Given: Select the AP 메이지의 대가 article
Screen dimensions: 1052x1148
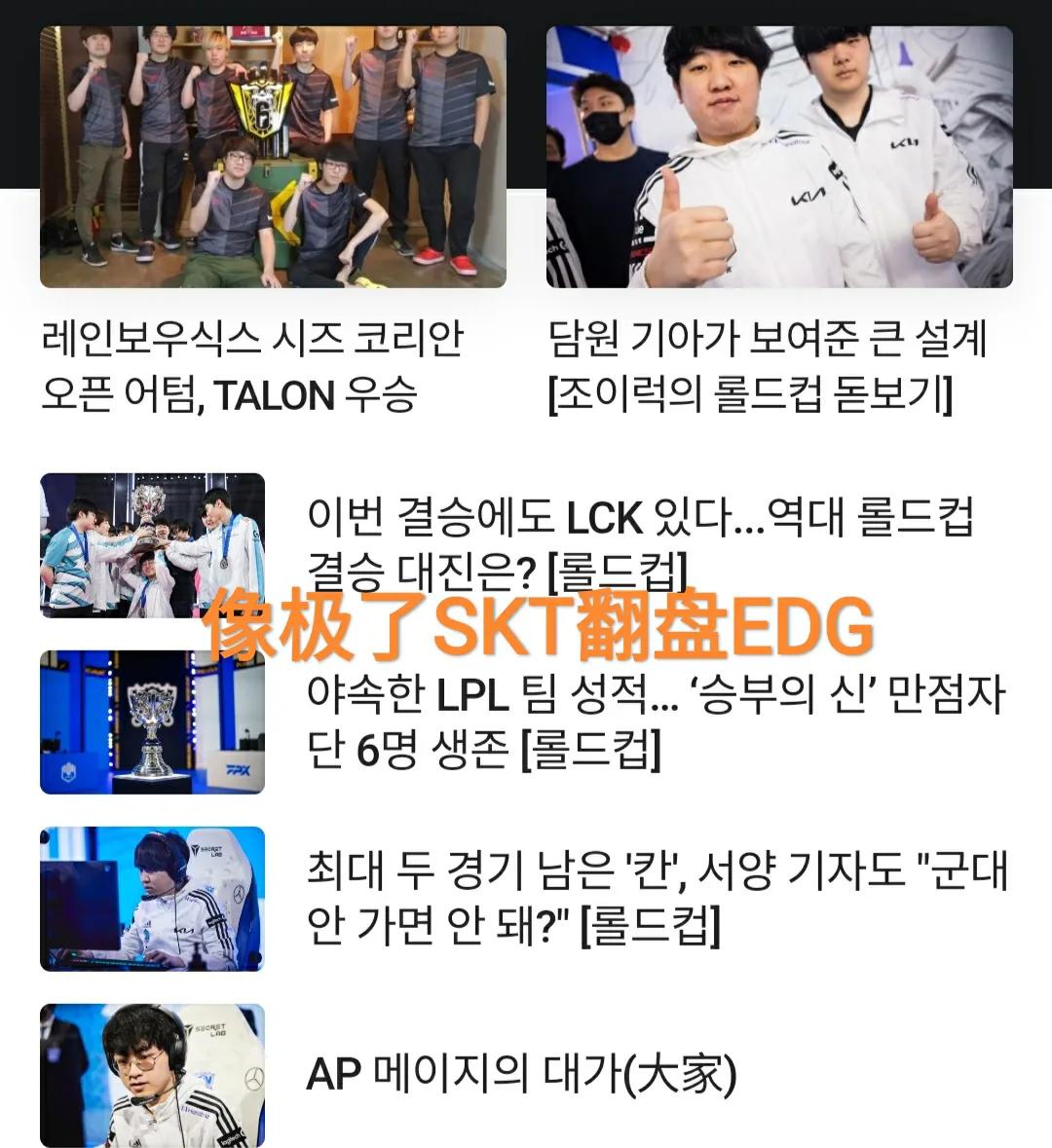Looking at the screenshot, I should pos(521,1074).
